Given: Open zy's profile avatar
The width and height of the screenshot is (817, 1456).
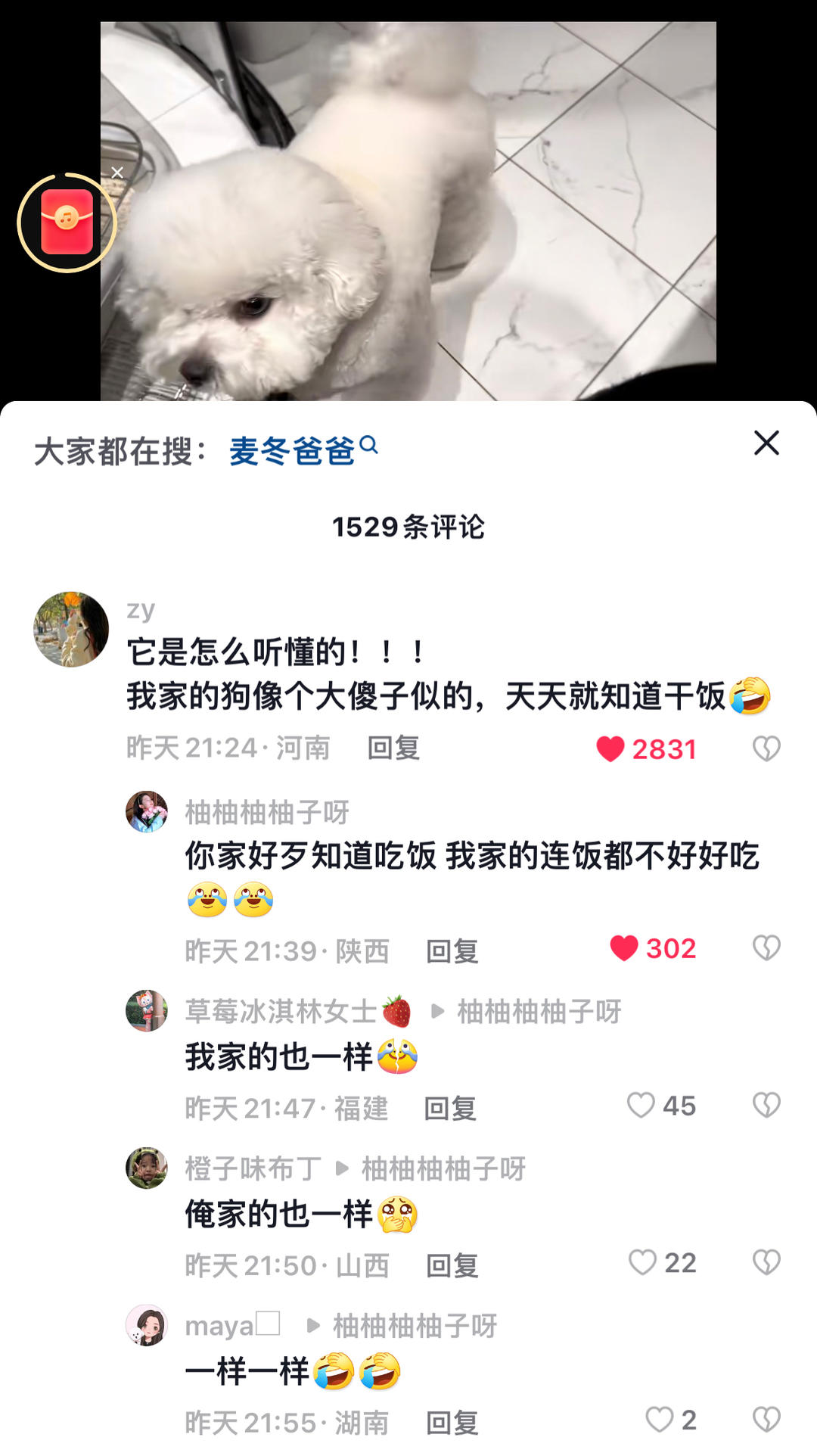Looking at the screenshot, I should coord(71,630).
